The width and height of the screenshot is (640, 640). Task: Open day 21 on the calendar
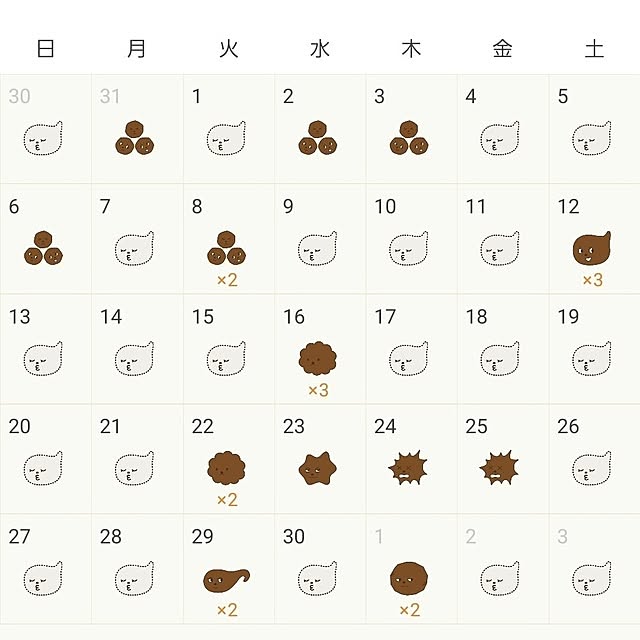click(135, 460)
